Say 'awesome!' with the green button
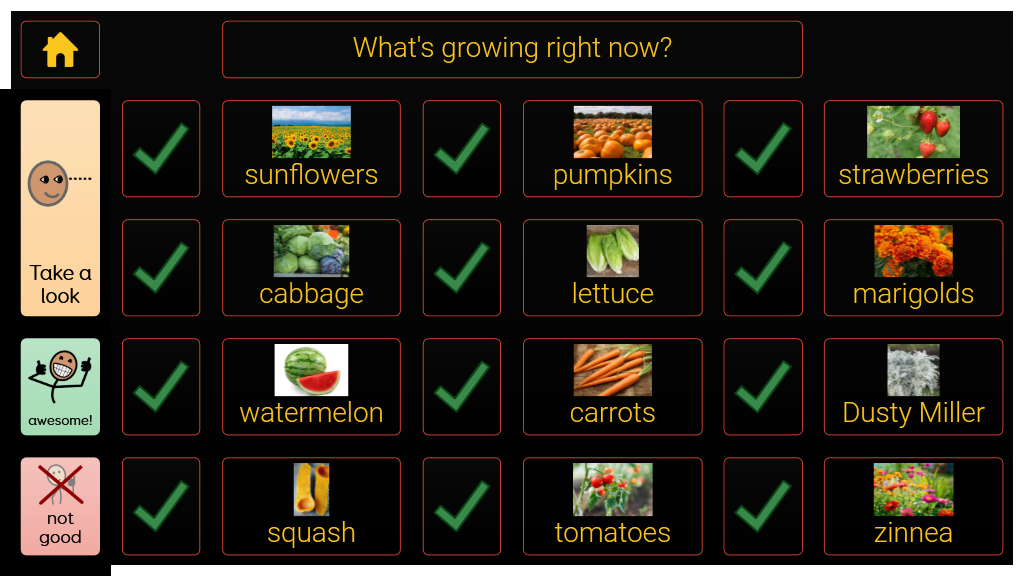This screenshot has height=576, width=1024. (x=60, y=387)
